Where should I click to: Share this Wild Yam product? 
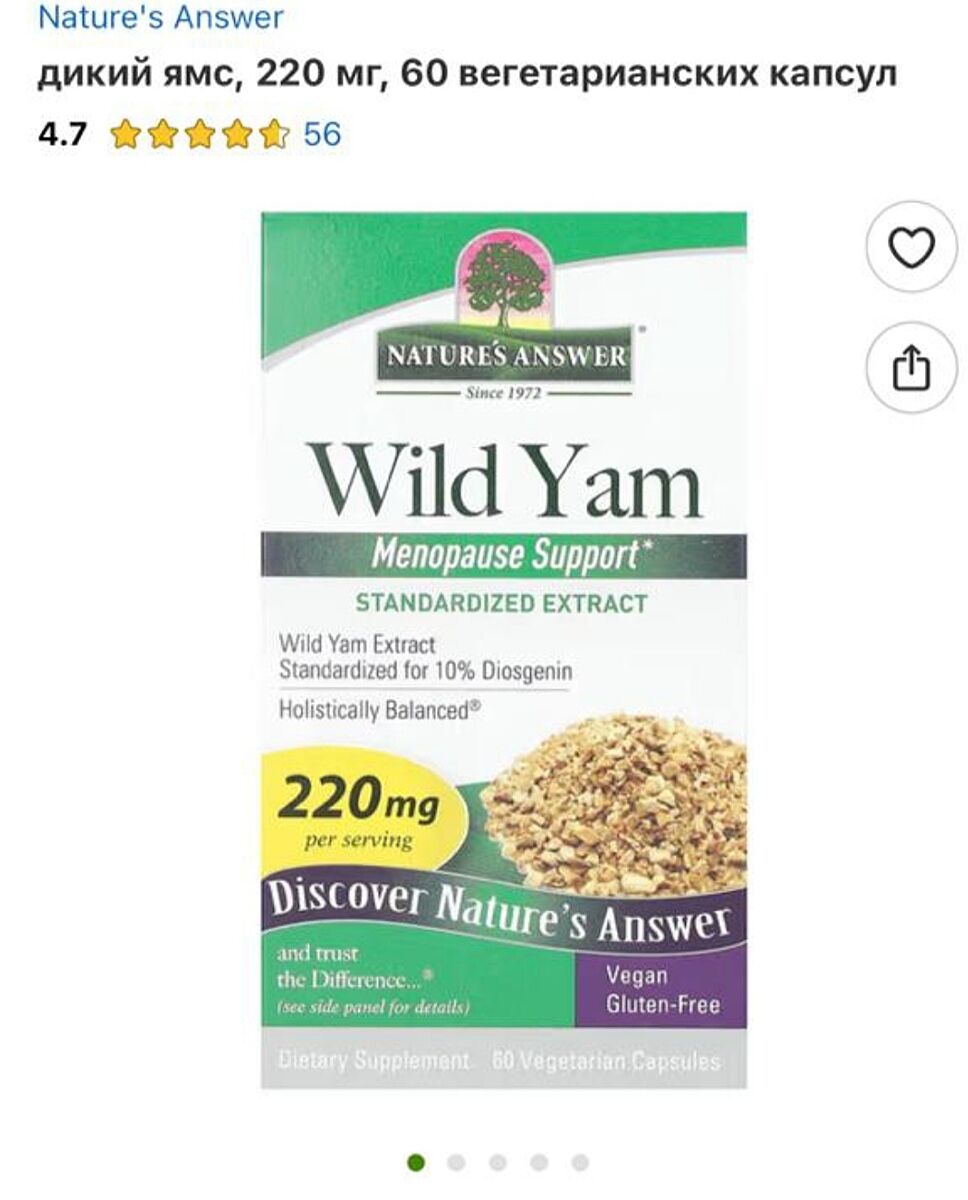911,368
